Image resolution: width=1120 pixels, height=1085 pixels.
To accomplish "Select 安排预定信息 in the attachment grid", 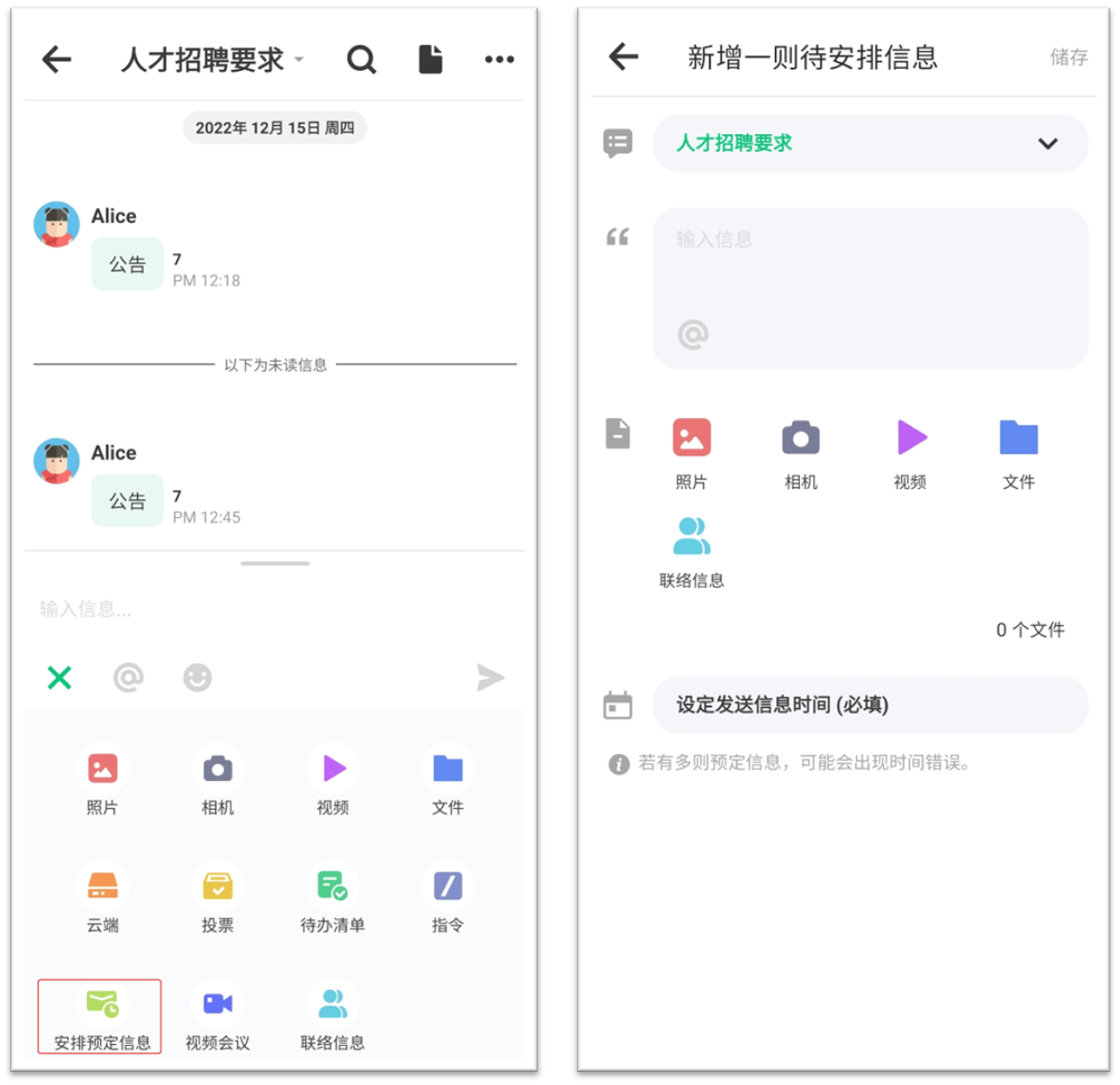I will [x=101, y=1017].
